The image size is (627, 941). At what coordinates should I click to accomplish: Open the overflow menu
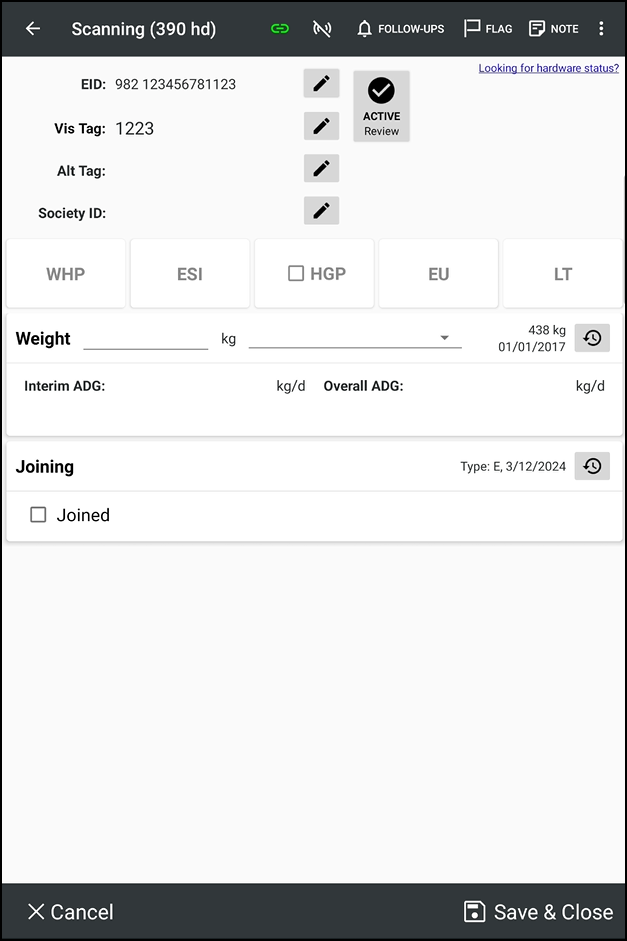(601, 29)
